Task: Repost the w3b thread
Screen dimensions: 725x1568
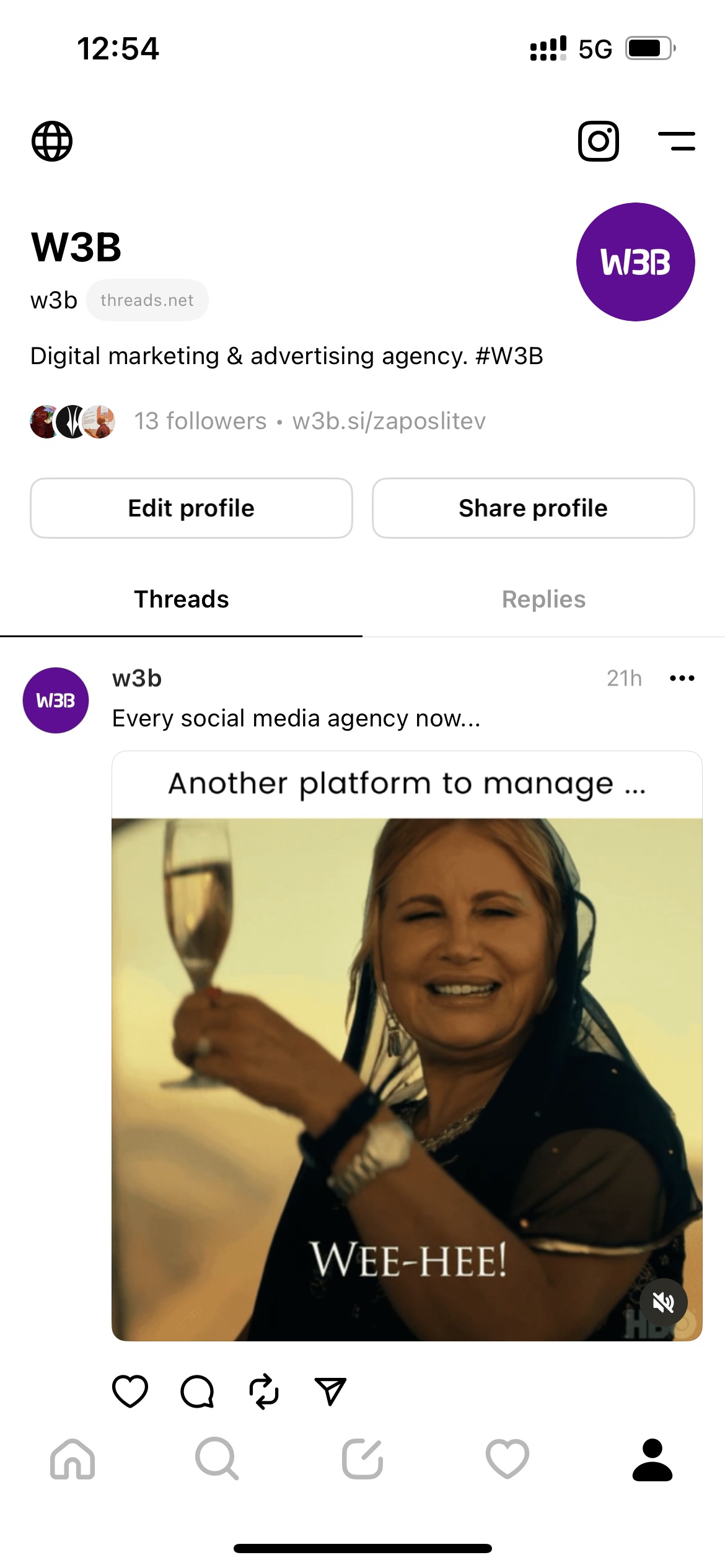Action: click(x=264, y=1391)
